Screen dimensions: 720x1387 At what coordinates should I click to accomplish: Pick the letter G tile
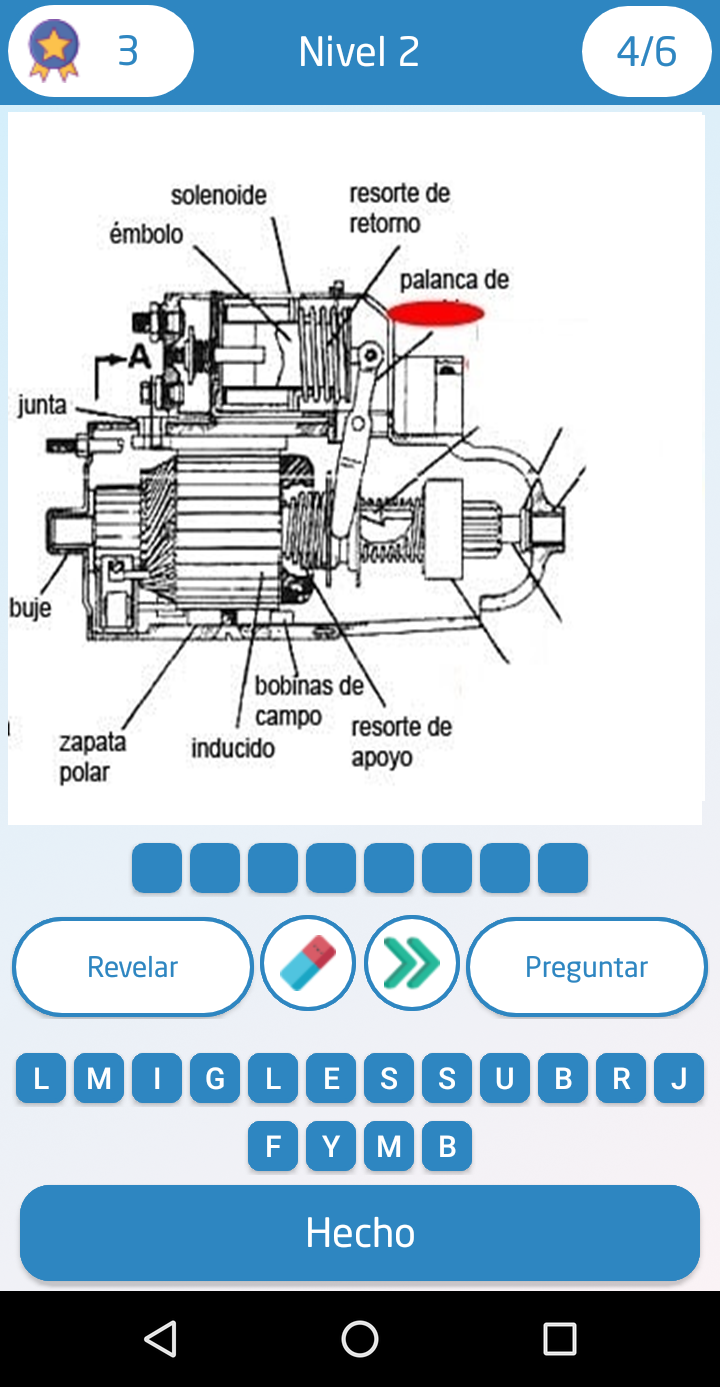(x=215, y=1079)
